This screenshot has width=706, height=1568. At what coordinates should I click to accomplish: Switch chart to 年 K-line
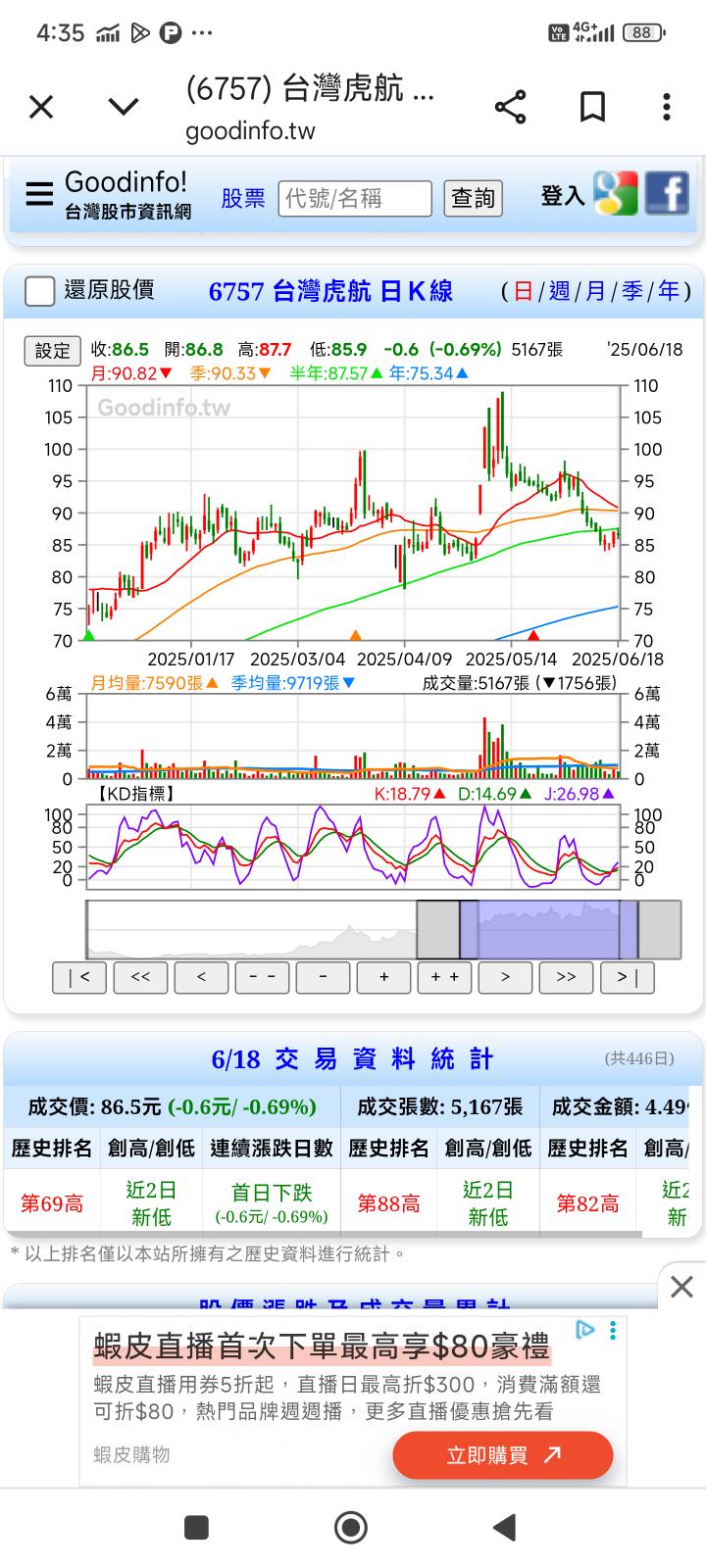[669, 291]
